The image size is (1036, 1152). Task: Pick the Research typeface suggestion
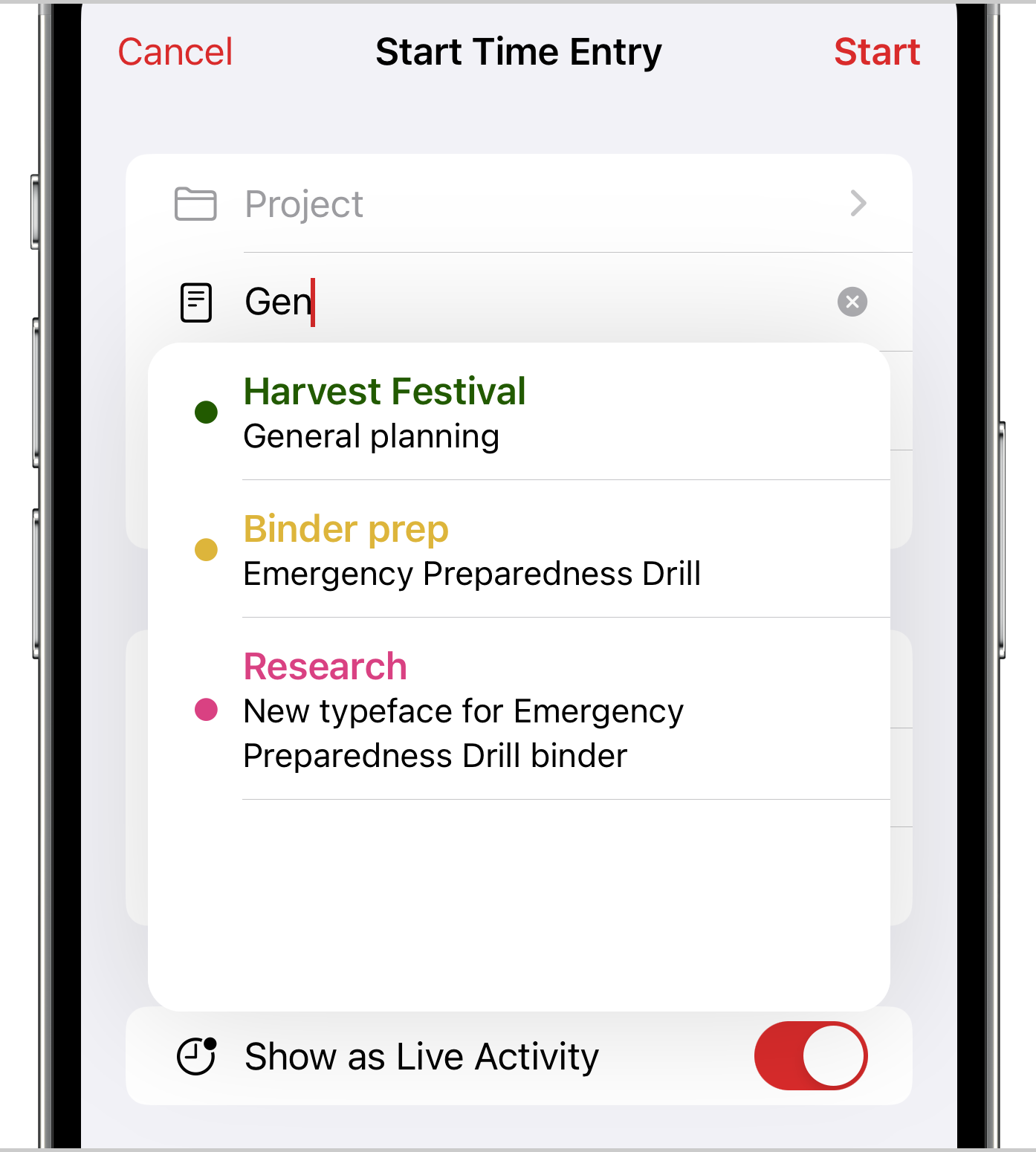(519, 710)
